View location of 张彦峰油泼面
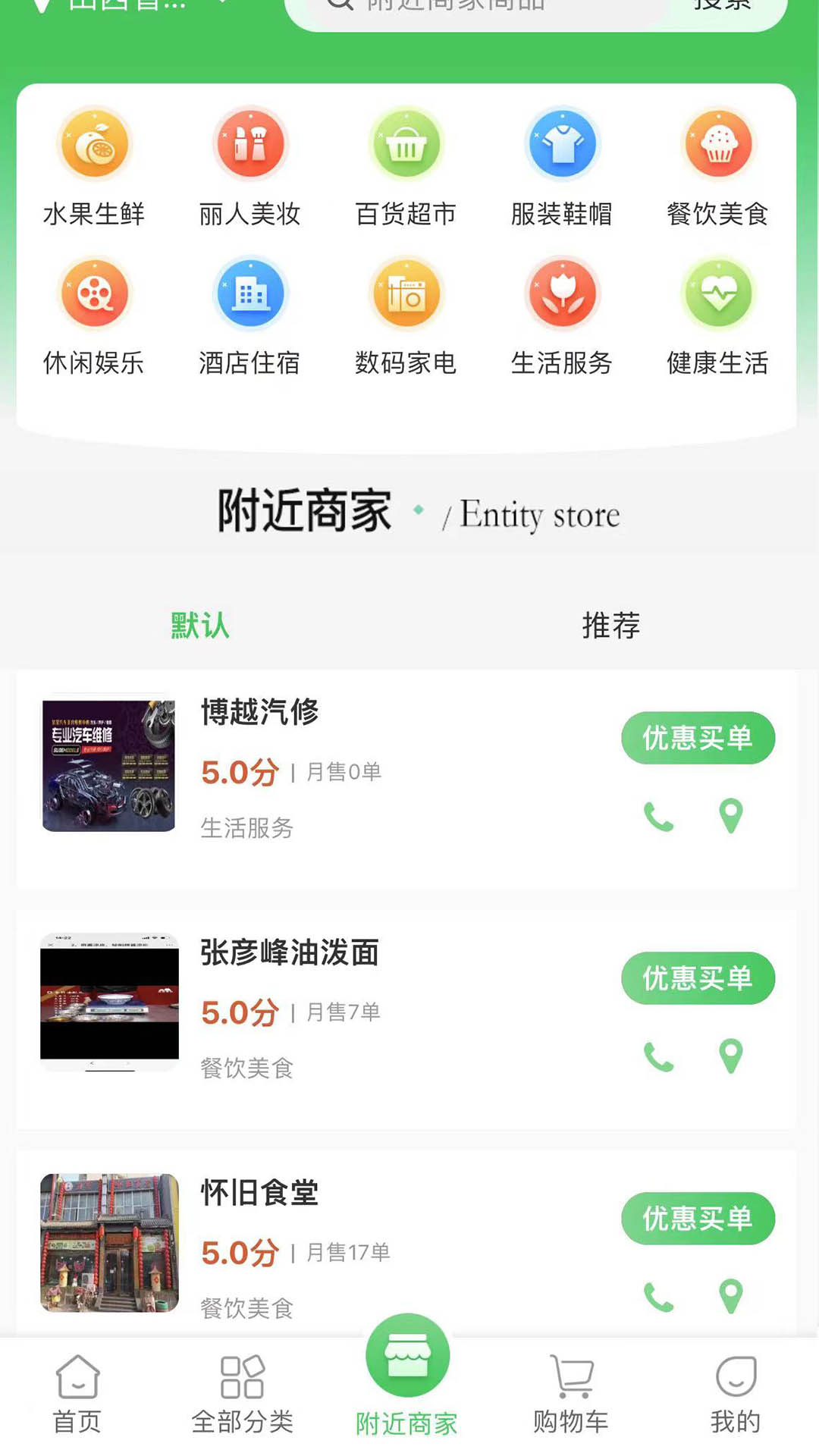Image resolution: width=819 pixels, height=1456 pixels. point(731,1056)
